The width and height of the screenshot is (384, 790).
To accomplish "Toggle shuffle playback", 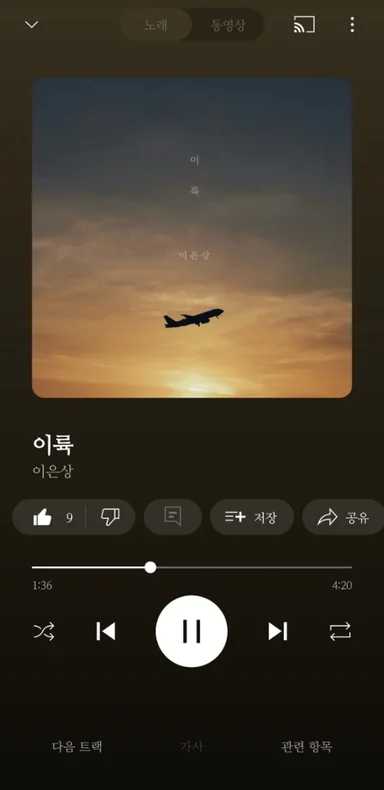I will (44, 631).
